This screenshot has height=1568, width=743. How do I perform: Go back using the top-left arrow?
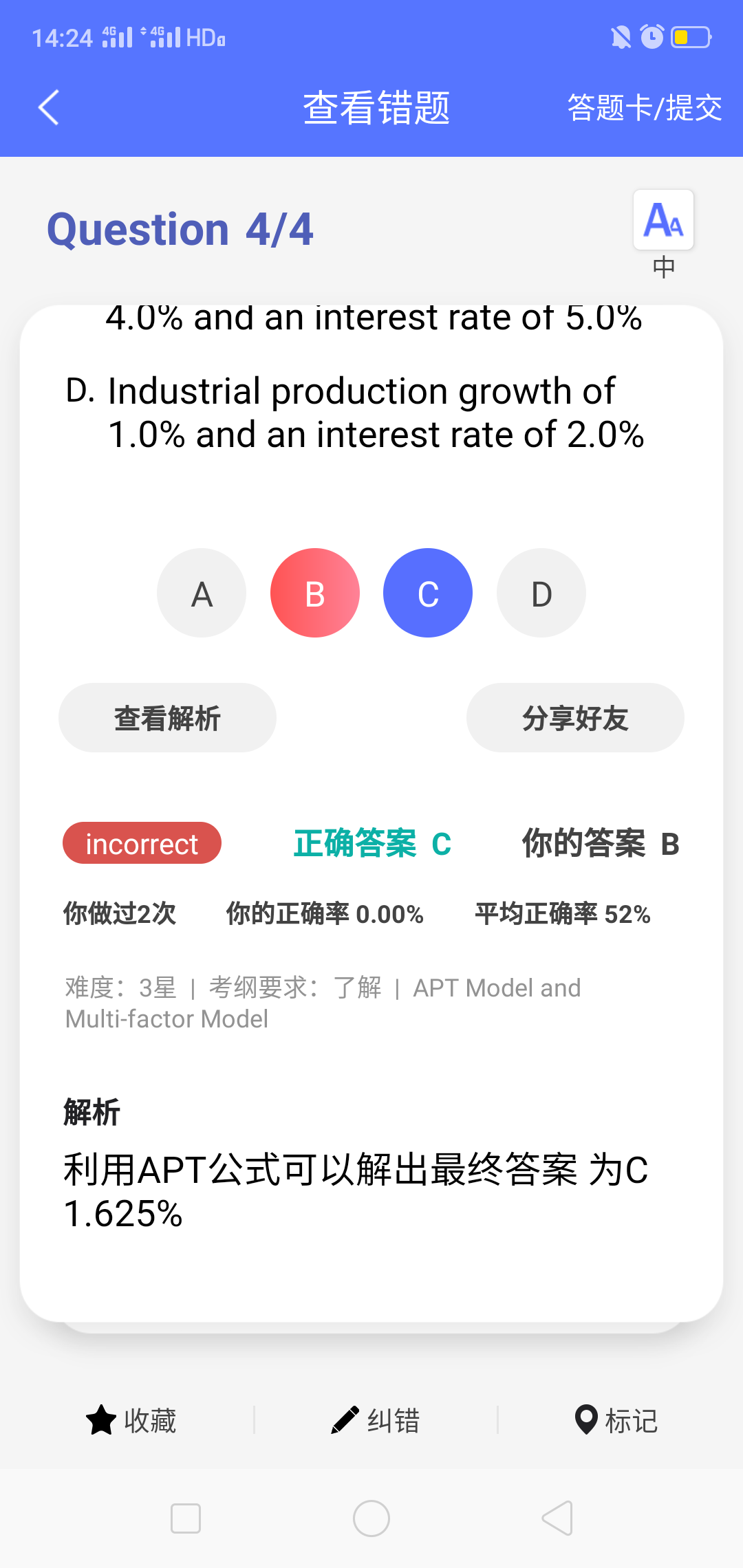click(x=48, y=108)
